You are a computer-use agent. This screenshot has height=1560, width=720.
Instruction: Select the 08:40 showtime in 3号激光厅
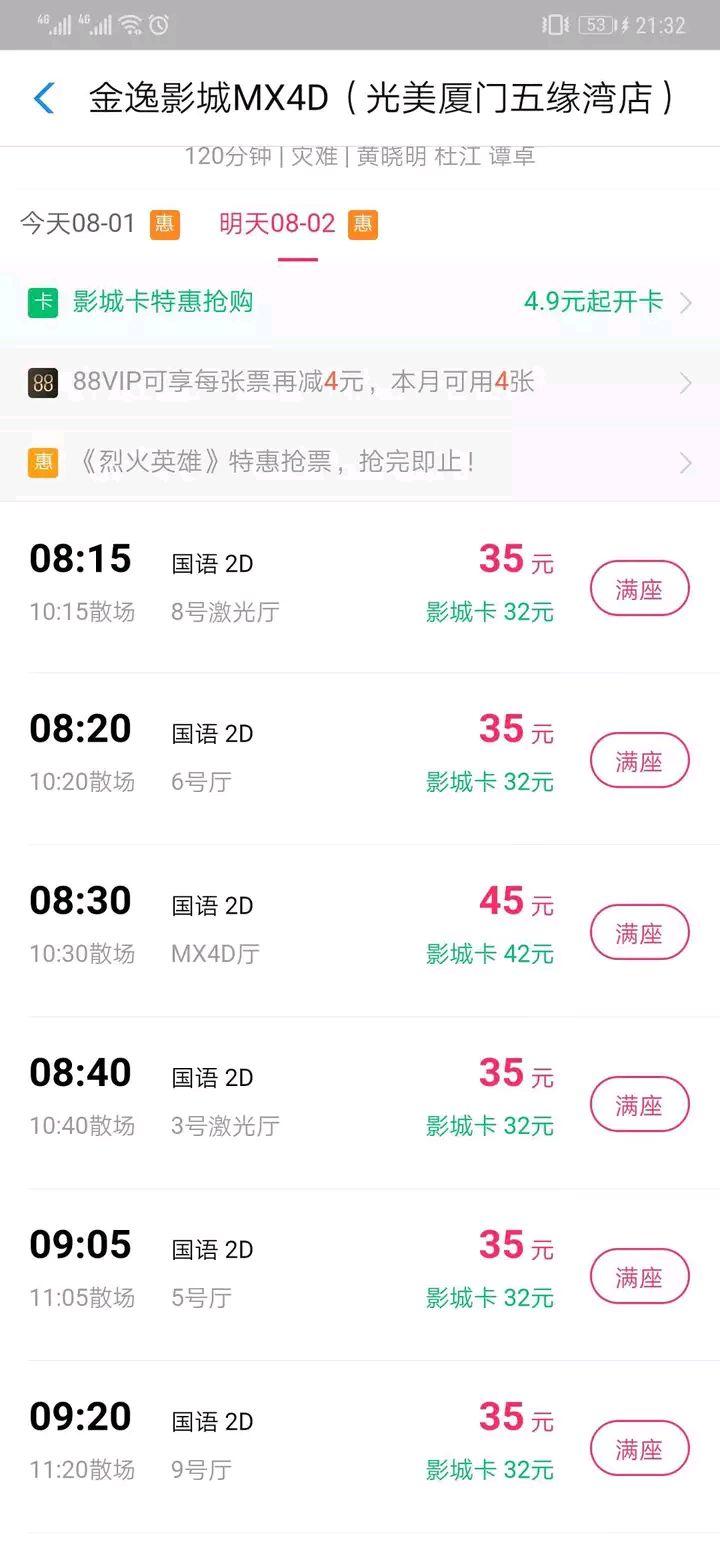coord(80,1072)
